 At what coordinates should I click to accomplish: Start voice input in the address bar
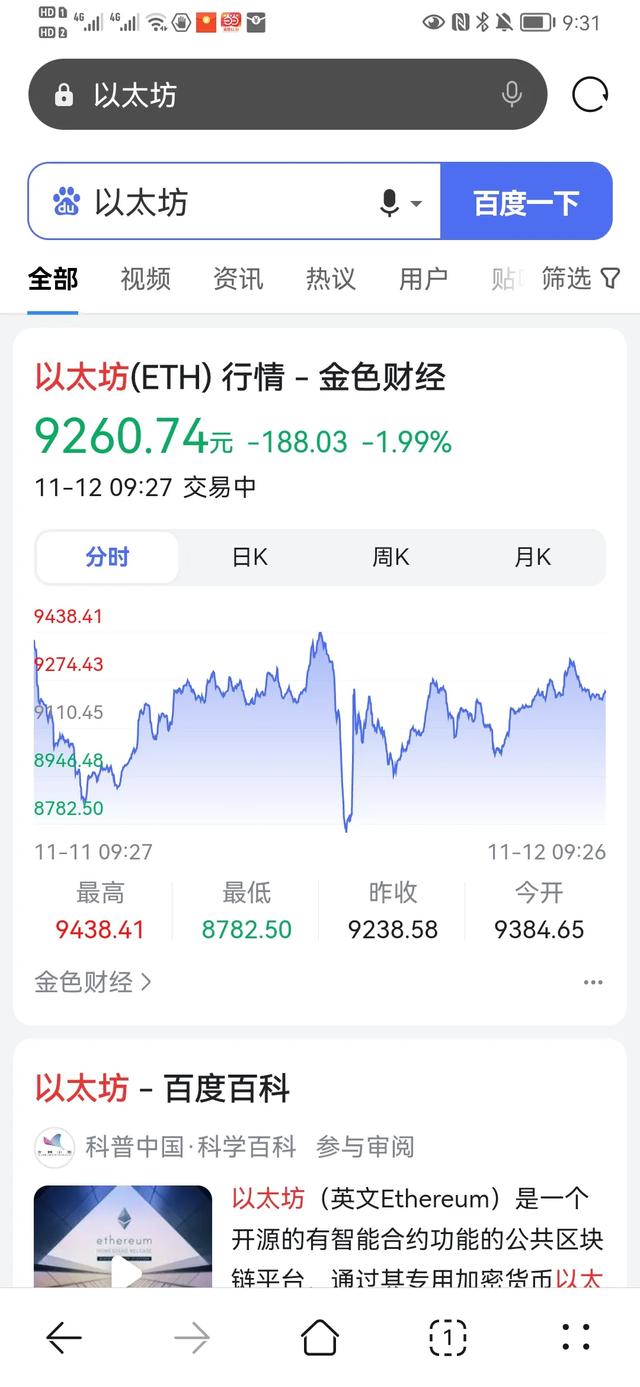pos(511,95)
